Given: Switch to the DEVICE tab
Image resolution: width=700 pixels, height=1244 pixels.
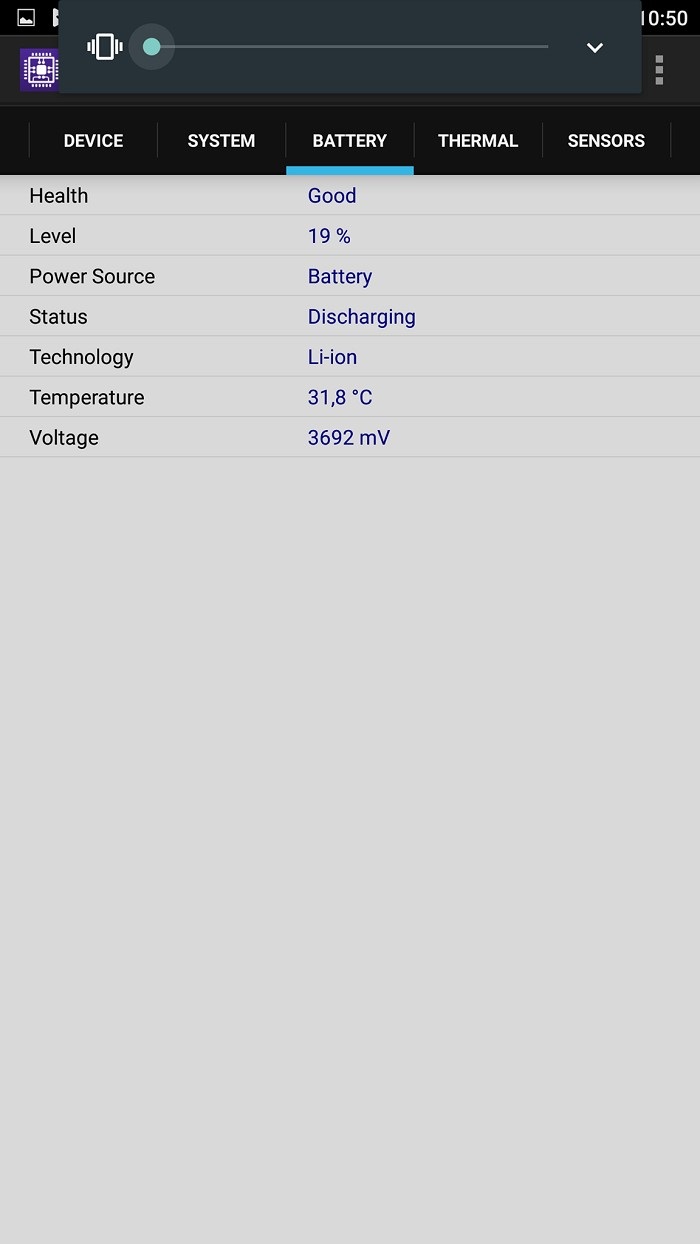Looking at the screenshot, I should (93, 141).
